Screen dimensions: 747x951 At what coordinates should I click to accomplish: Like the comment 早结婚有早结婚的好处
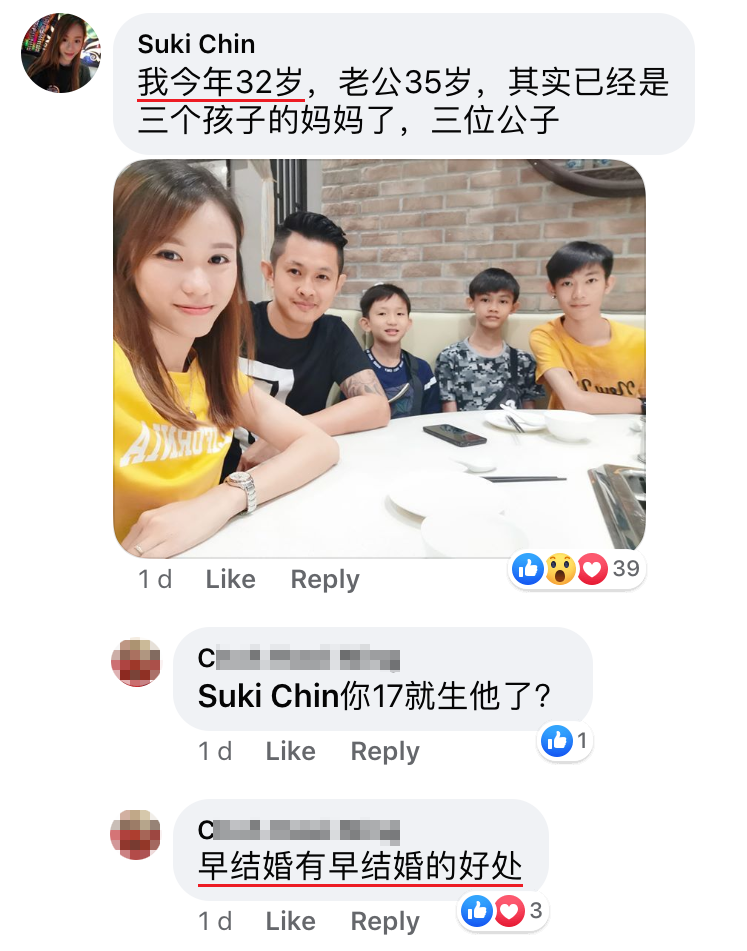pyautogui.click(x=290, y=921)
